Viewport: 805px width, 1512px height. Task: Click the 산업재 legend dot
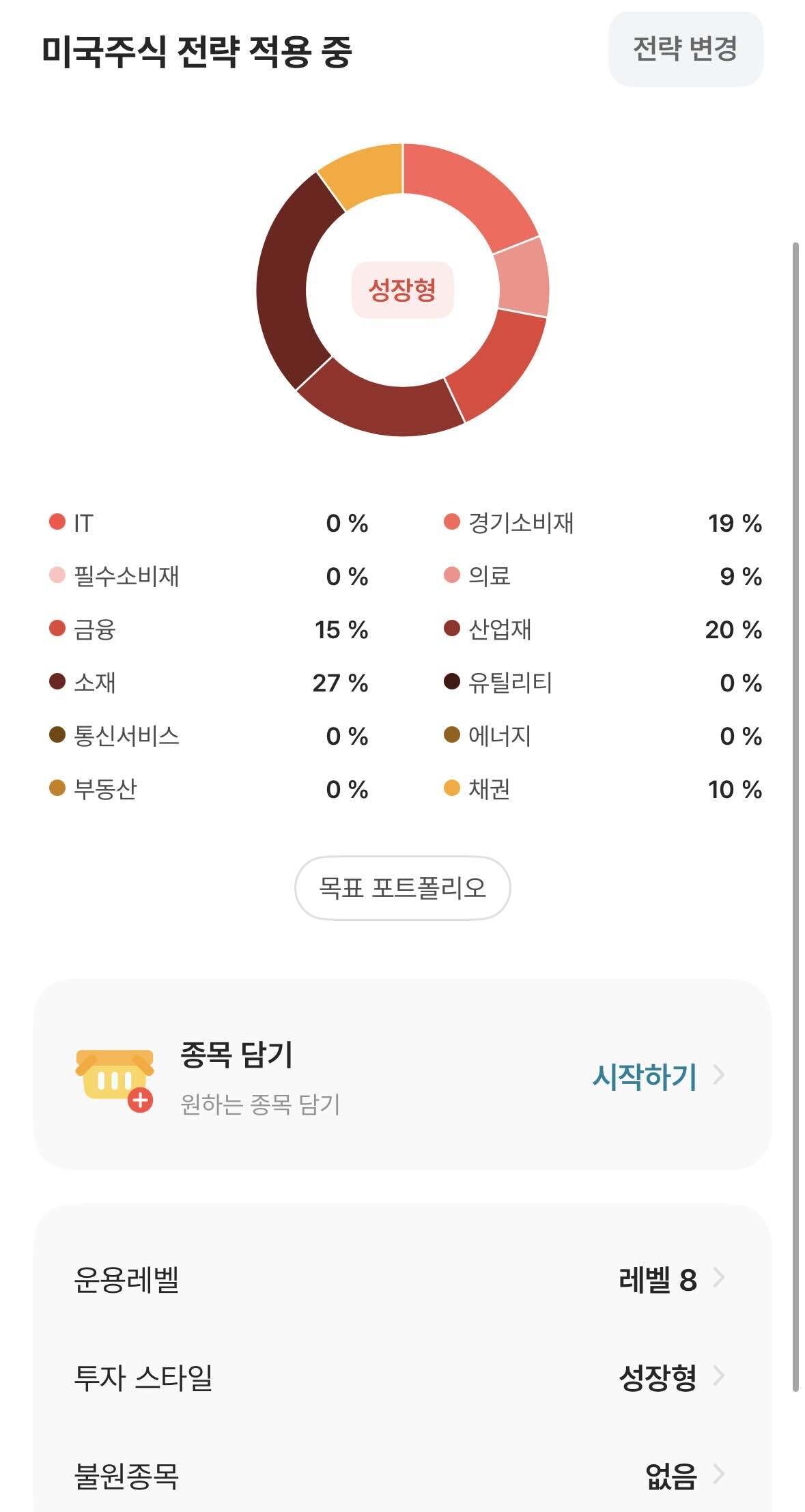pyautogui.click(x=449, y=628)
